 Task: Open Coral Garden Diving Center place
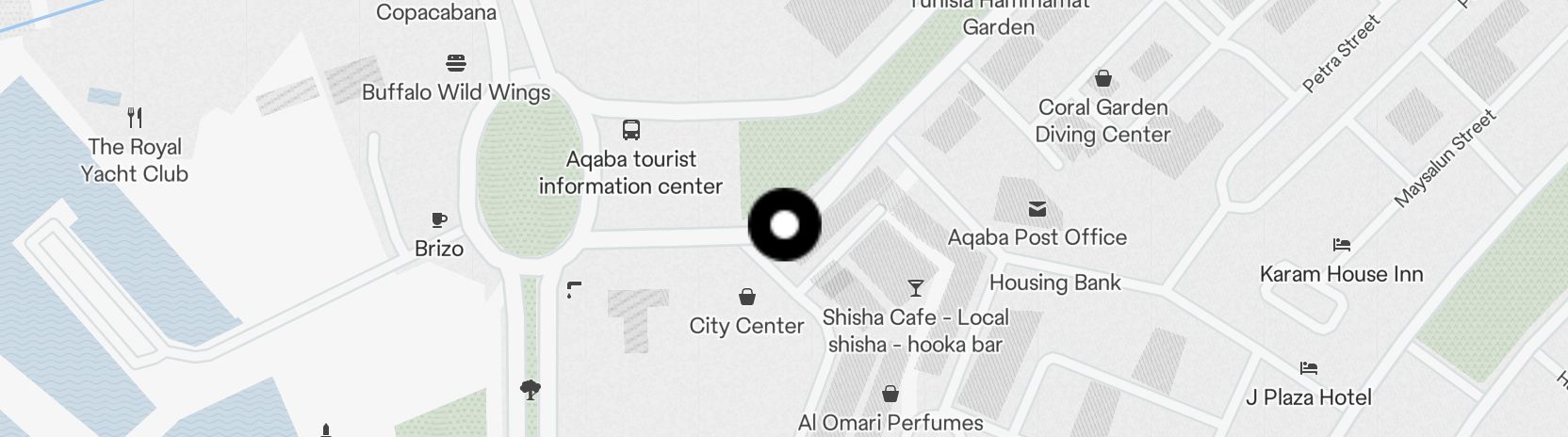tap(1102, 79)
